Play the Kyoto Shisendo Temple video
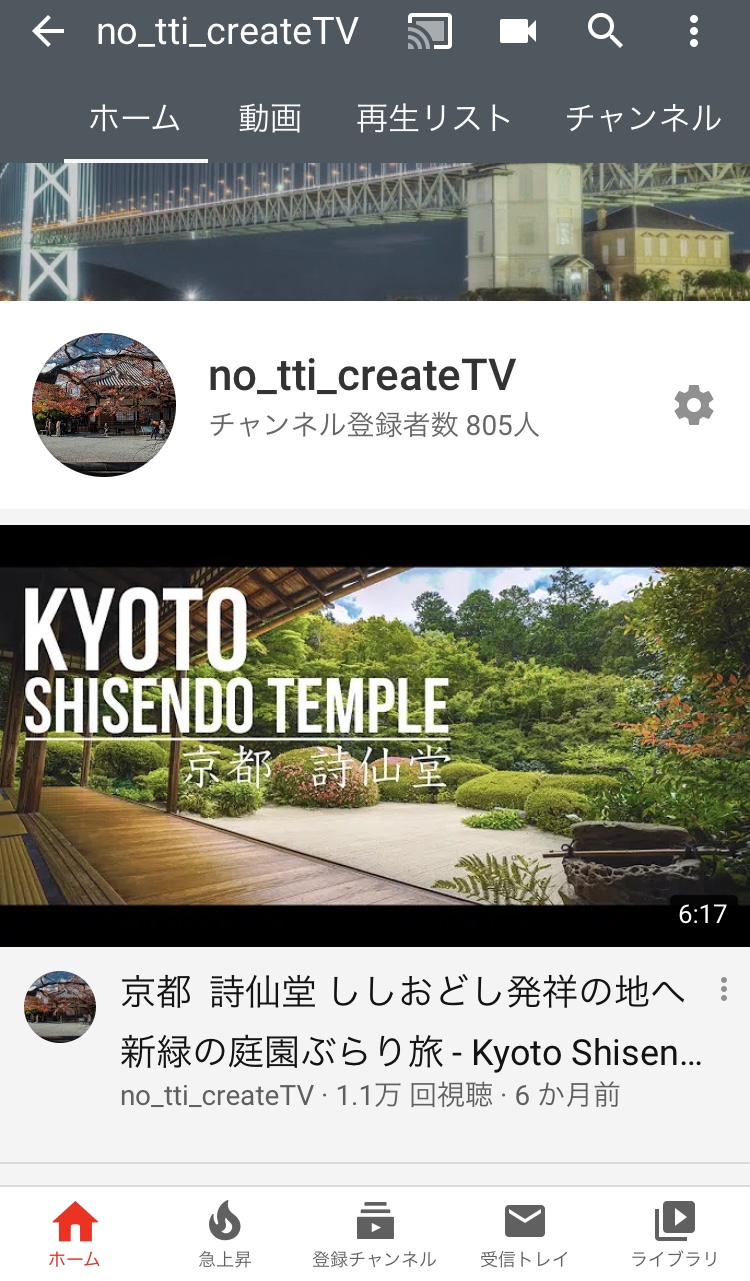The image size is (750, 1281). point(375,736)
